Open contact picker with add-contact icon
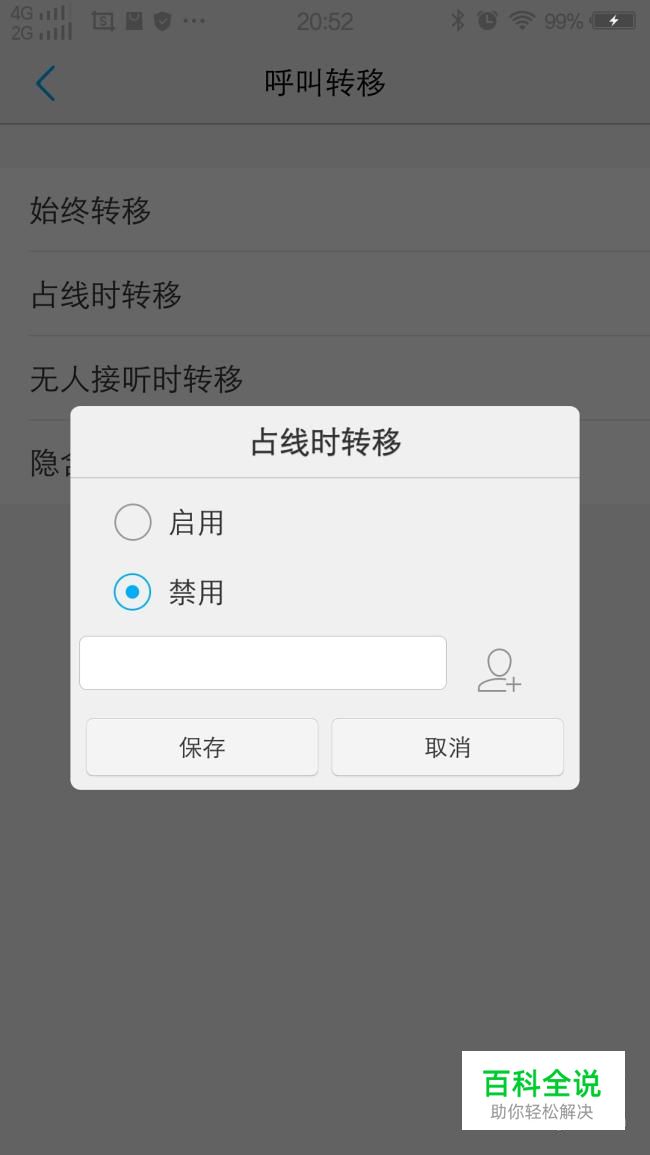Image resolution: width=650 pixels, height=1155 pixels. [x=499, y=670]
